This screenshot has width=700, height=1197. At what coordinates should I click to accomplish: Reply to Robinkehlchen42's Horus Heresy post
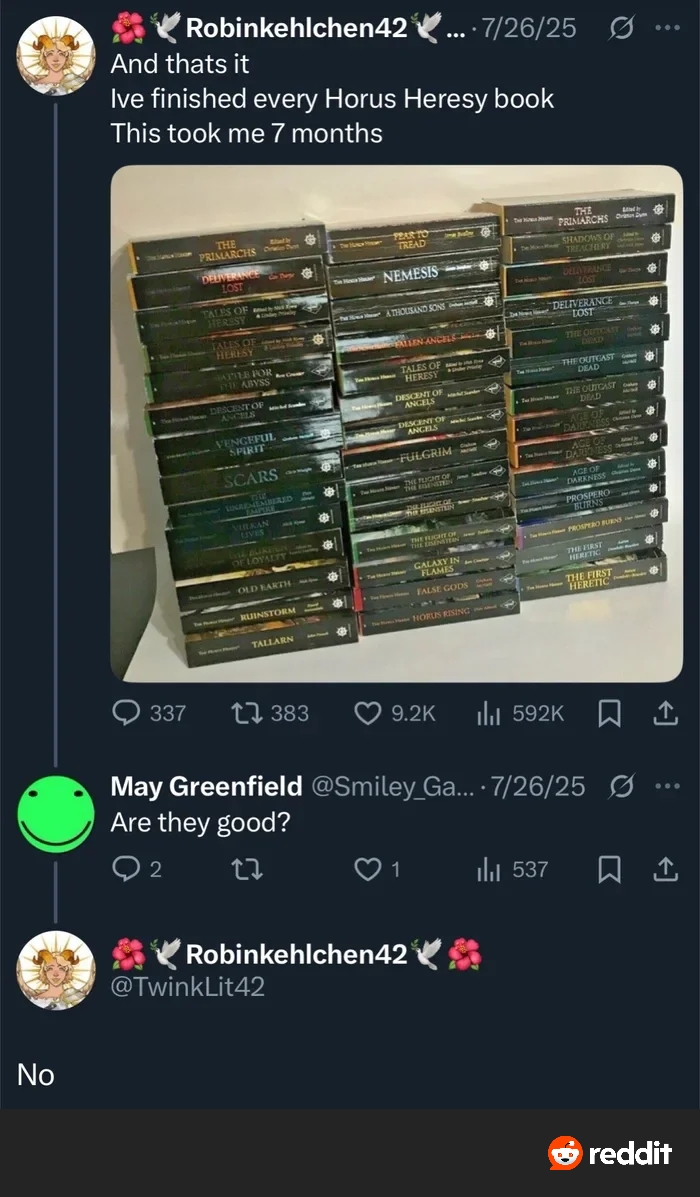pyautogui.click(x=127, y=712)
